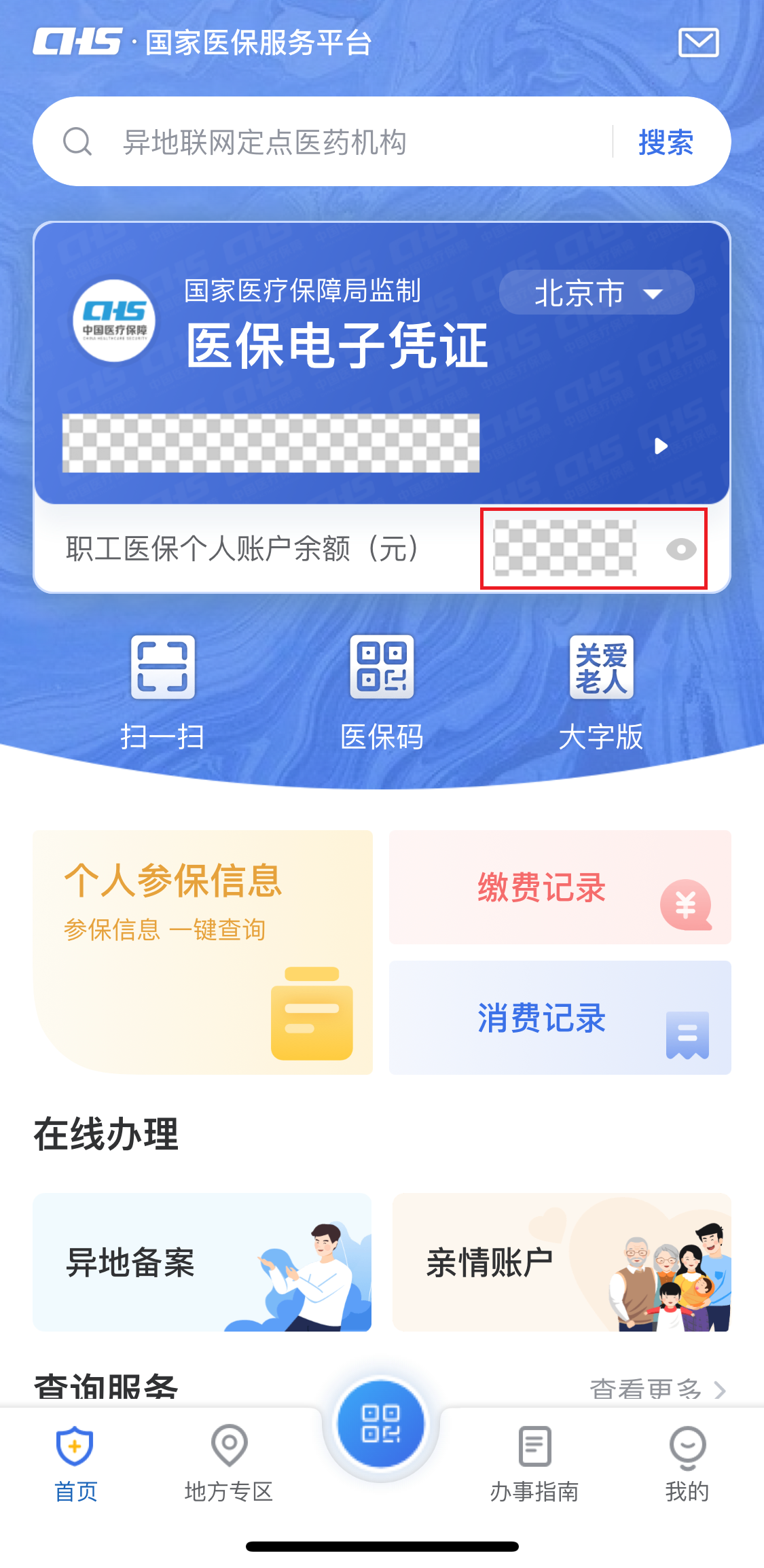Switch to 地方专区 tab

pos(229,1464)
